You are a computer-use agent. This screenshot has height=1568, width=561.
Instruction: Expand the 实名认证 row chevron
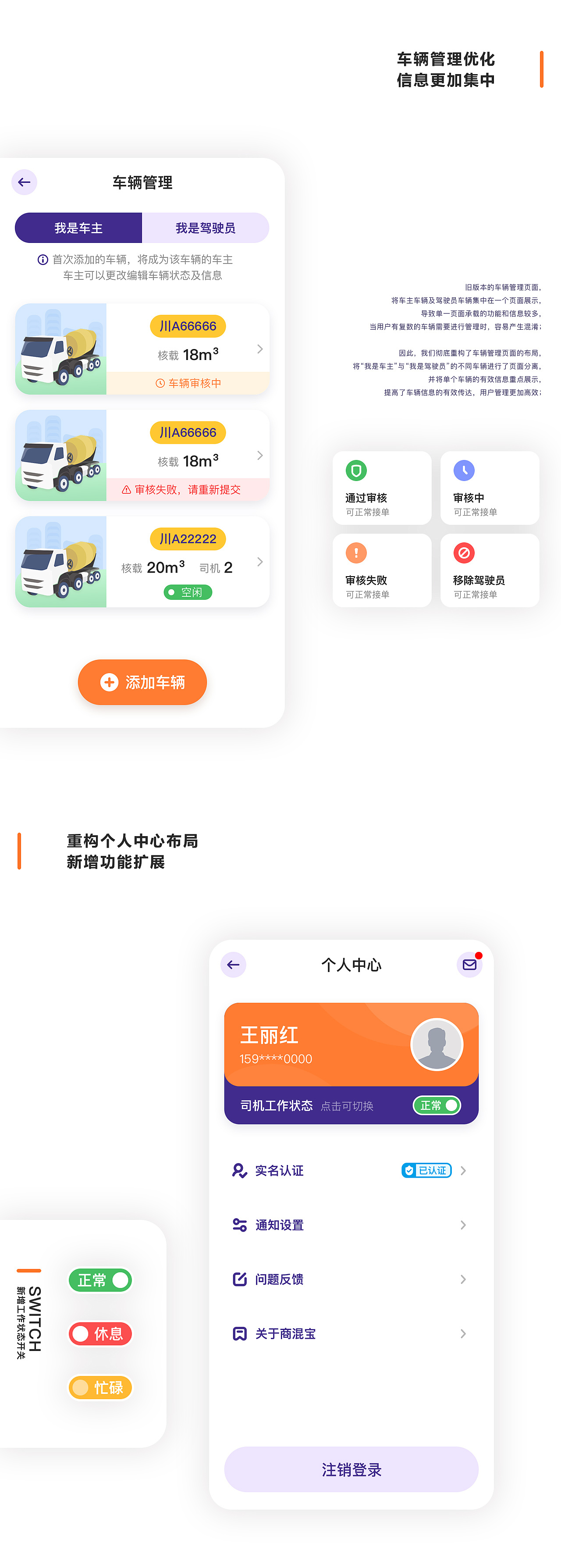(x=463, y=1170)
